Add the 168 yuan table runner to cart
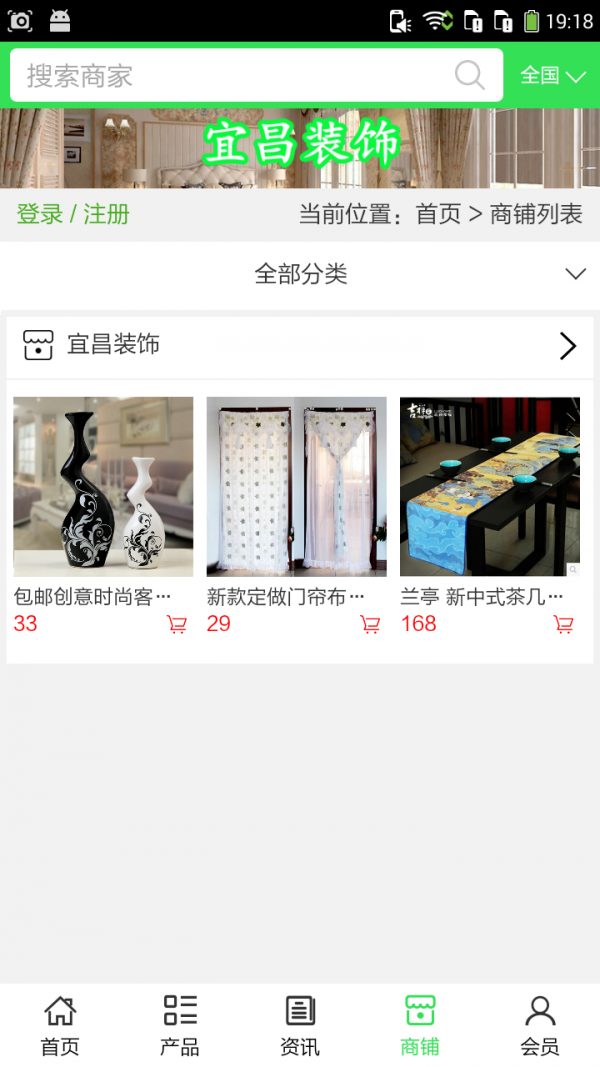 (564, 625)
